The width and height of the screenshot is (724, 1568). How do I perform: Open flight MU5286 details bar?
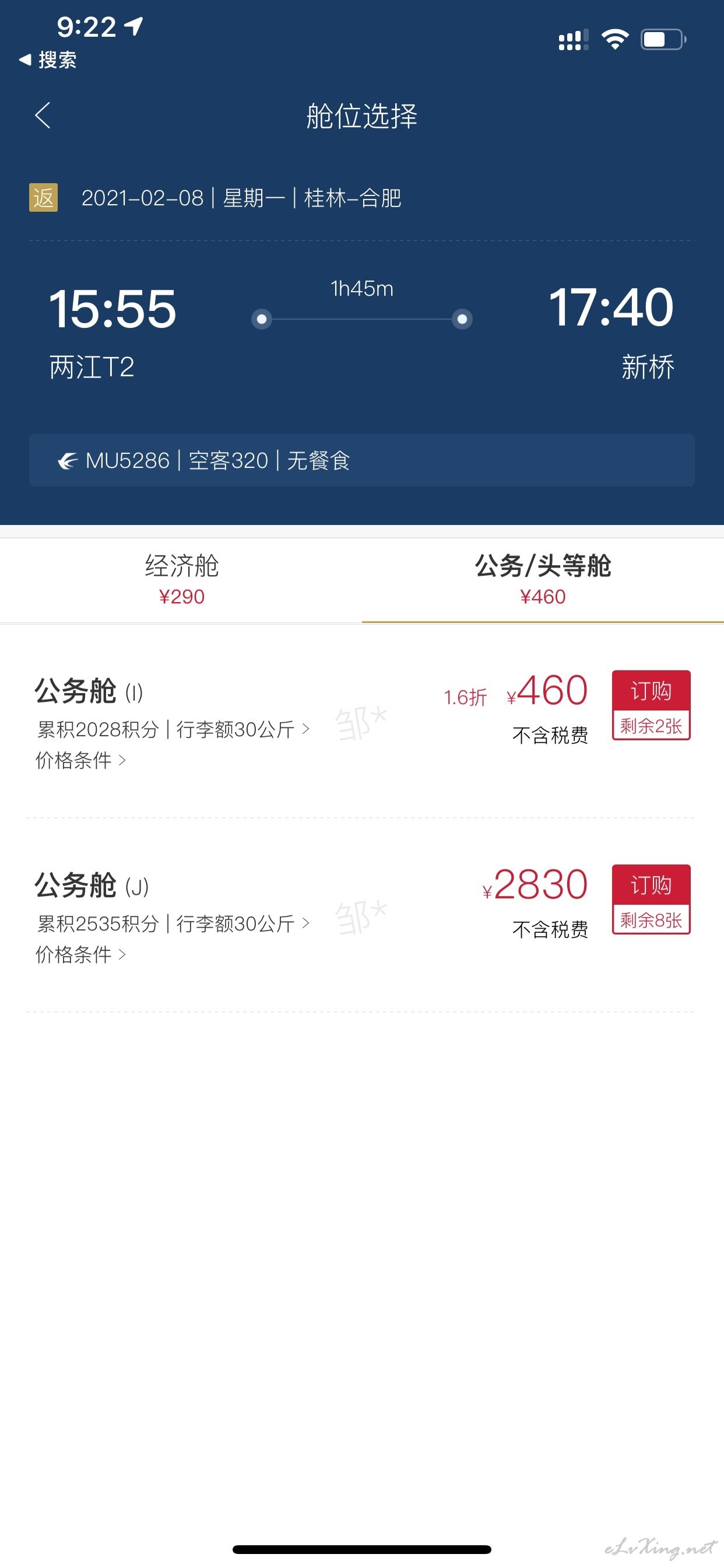[x=362, y=460]
